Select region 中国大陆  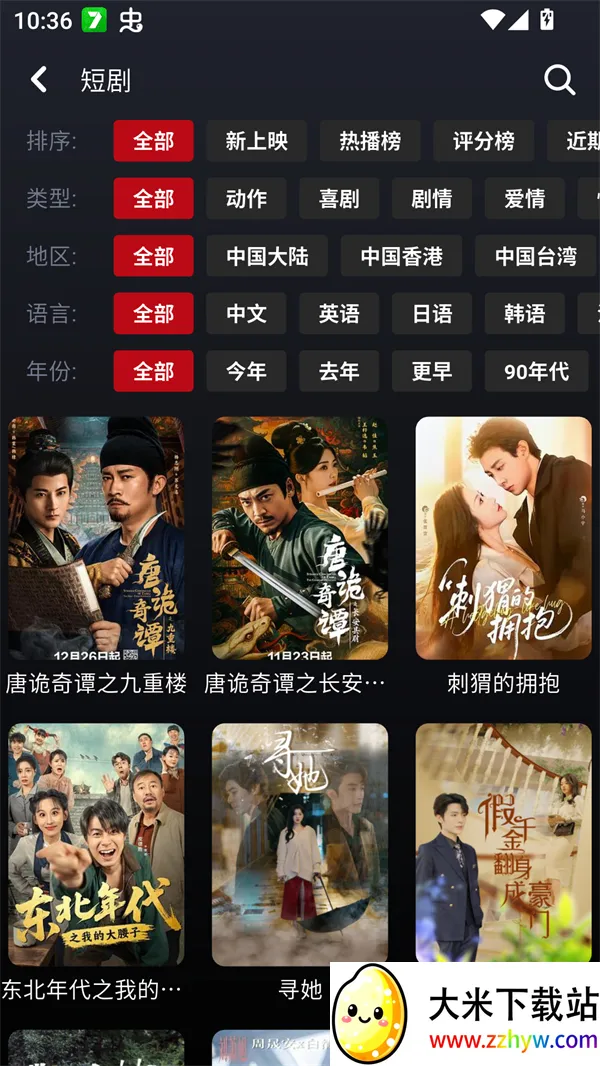(x=267, y=257)
